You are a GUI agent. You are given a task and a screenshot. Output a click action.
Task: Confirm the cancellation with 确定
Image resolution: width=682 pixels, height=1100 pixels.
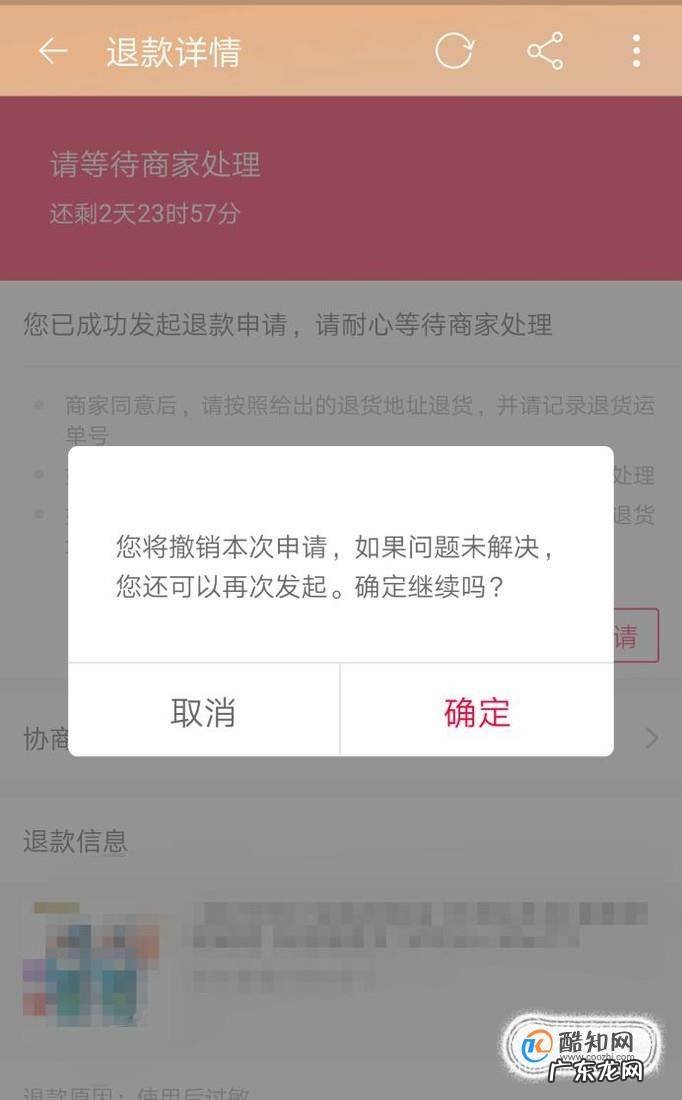[x=477, y=712]
